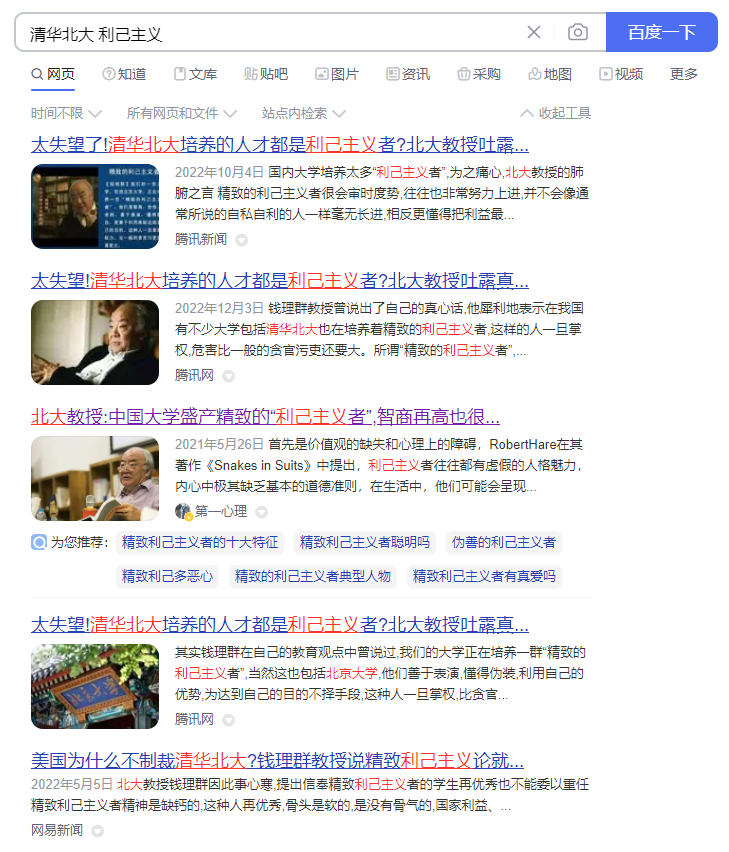The image size is (729, 852).
Task: Switch to the 资讯 tab
Action: (x=408, y=74)
